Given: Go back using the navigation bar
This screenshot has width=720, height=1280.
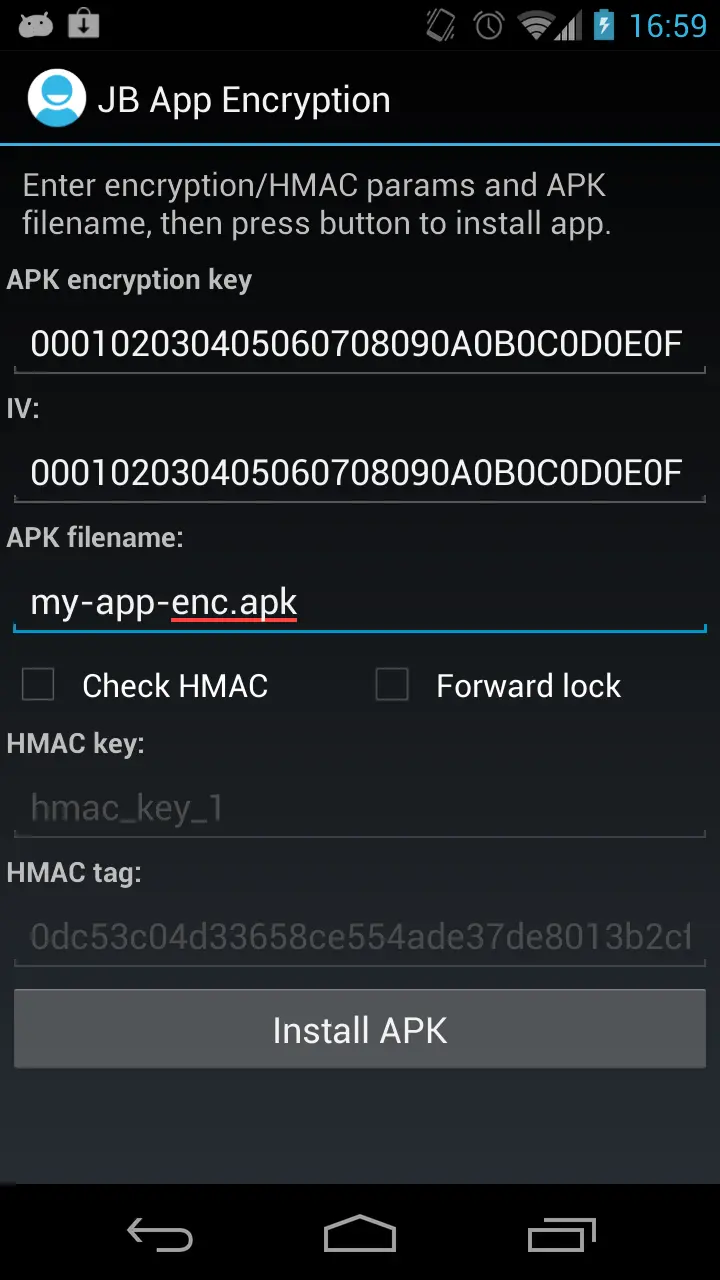Looking at the screenshot, I should coord(160,1235).
